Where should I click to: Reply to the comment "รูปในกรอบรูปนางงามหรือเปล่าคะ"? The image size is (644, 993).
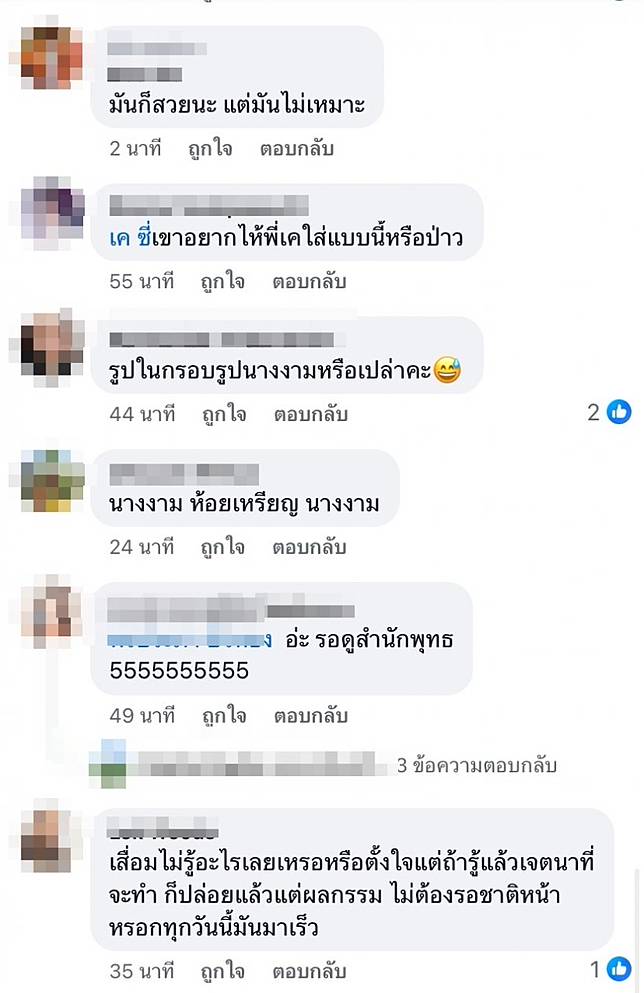(310, 413)
